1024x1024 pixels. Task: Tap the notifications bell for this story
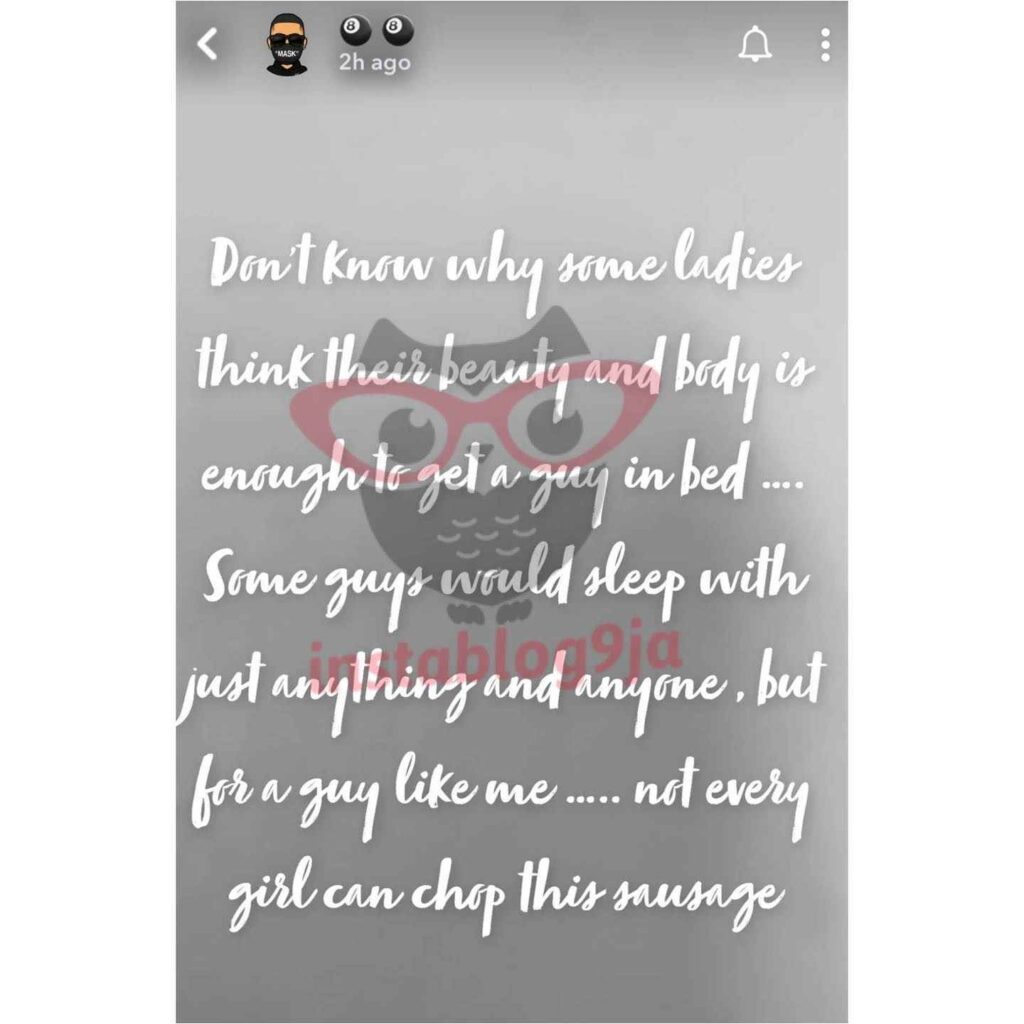coord(755,44)
